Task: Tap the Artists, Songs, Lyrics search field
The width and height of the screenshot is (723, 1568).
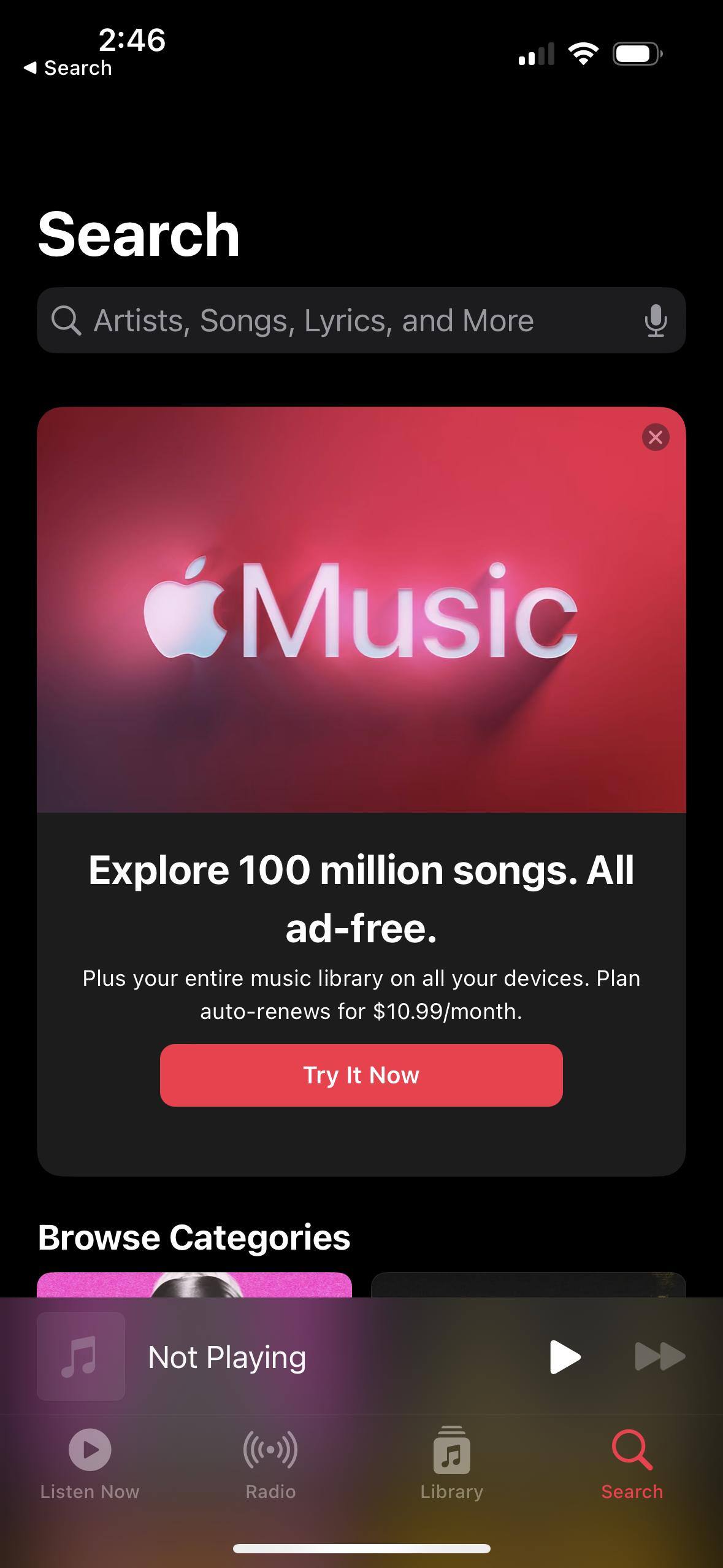Action: [343, 320]
